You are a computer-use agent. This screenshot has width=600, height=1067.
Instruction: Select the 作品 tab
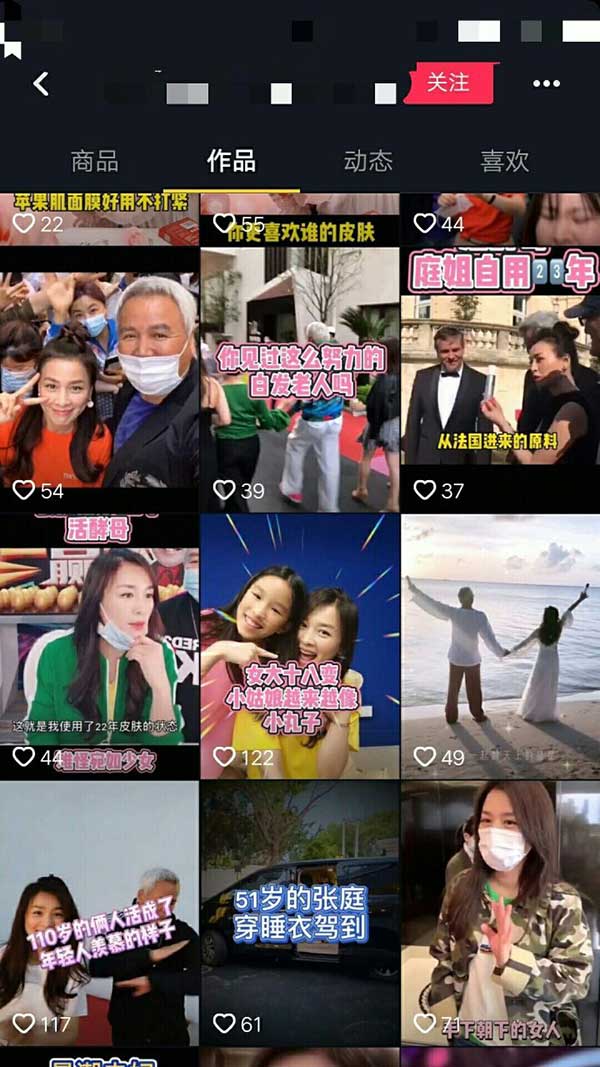[231, 161]
